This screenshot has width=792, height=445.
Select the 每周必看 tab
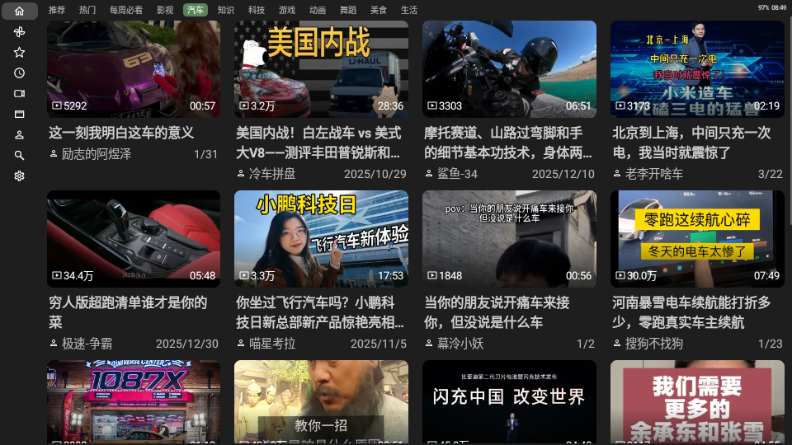click(x=126, y=10)
